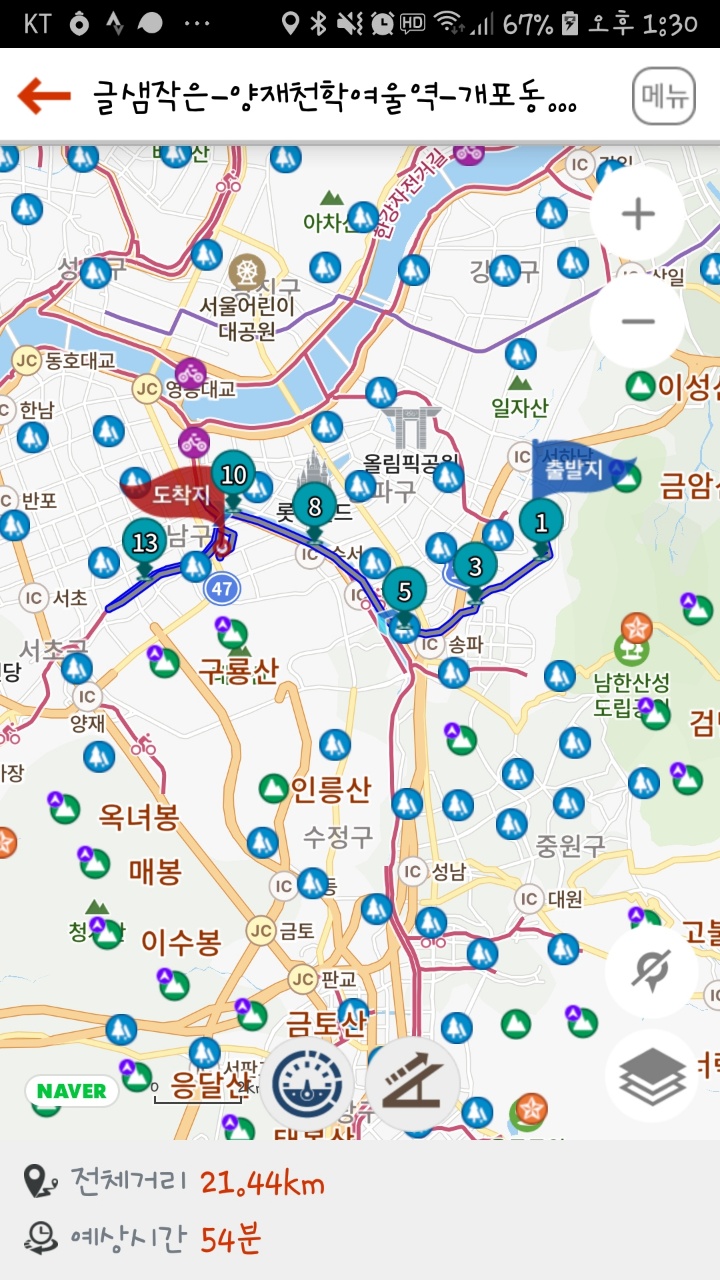Show the elevation slope profile
Screen dimensions: 720x1280
point(412,1083)
